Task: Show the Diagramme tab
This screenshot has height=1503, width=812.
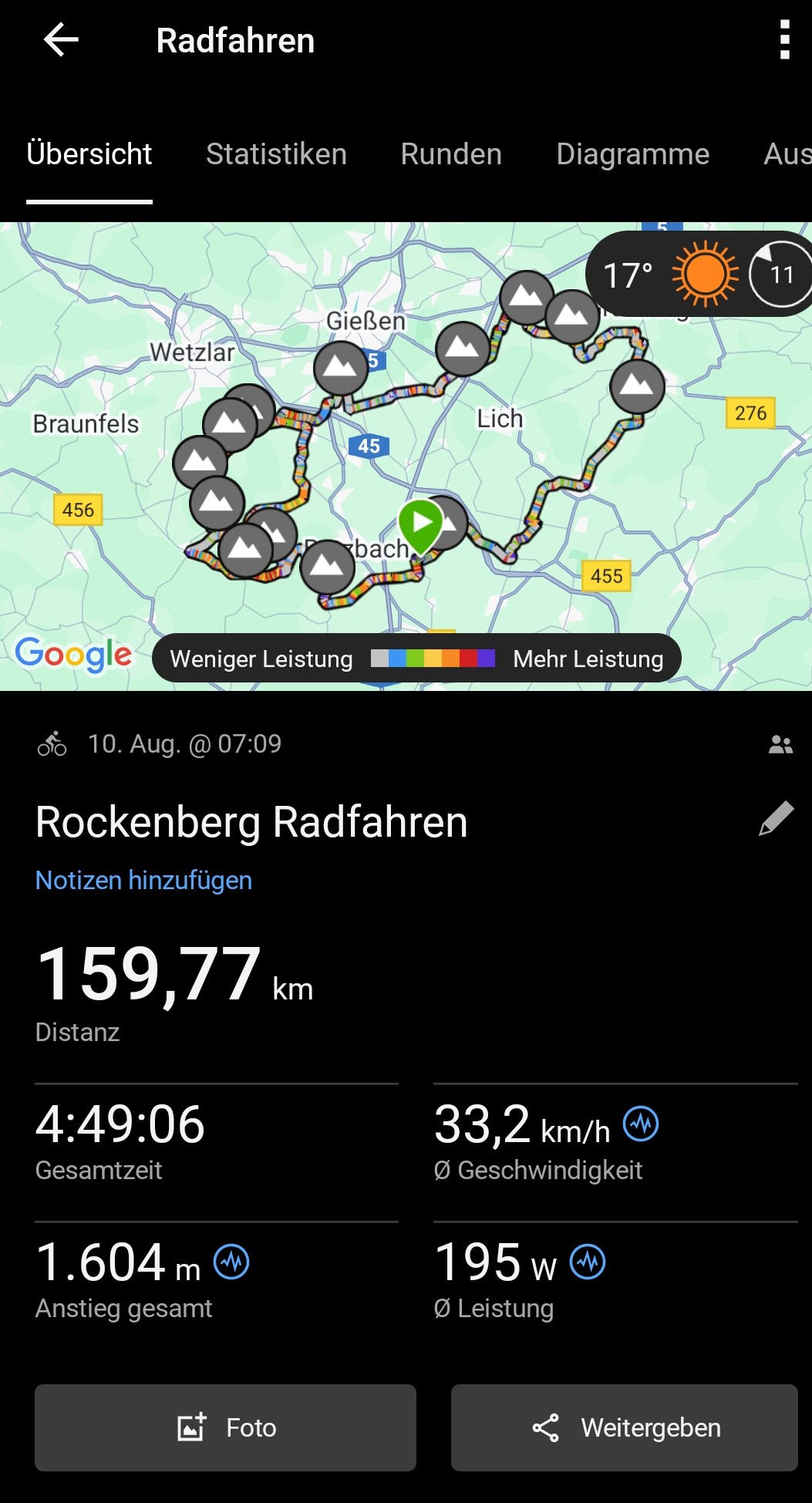Action: tap(632, 154)
